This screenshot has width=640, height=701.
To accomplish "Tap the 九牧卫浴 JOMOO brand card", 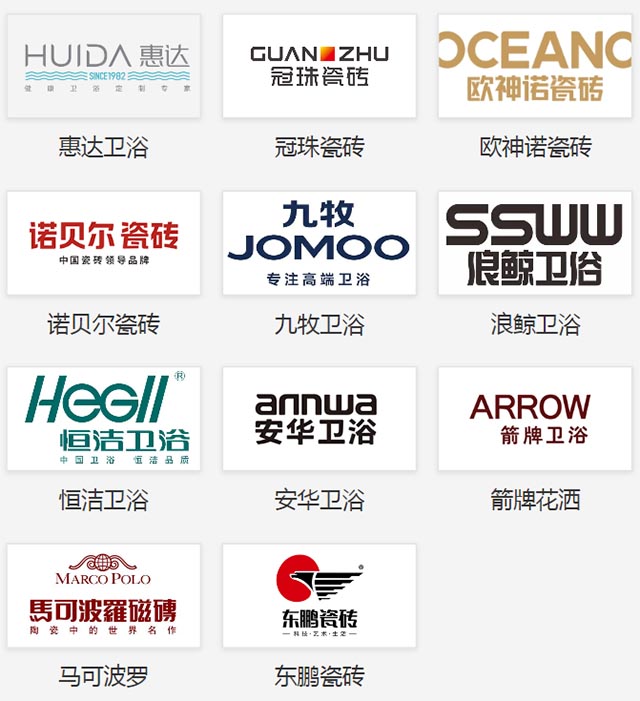I will (x=319, y=243).
